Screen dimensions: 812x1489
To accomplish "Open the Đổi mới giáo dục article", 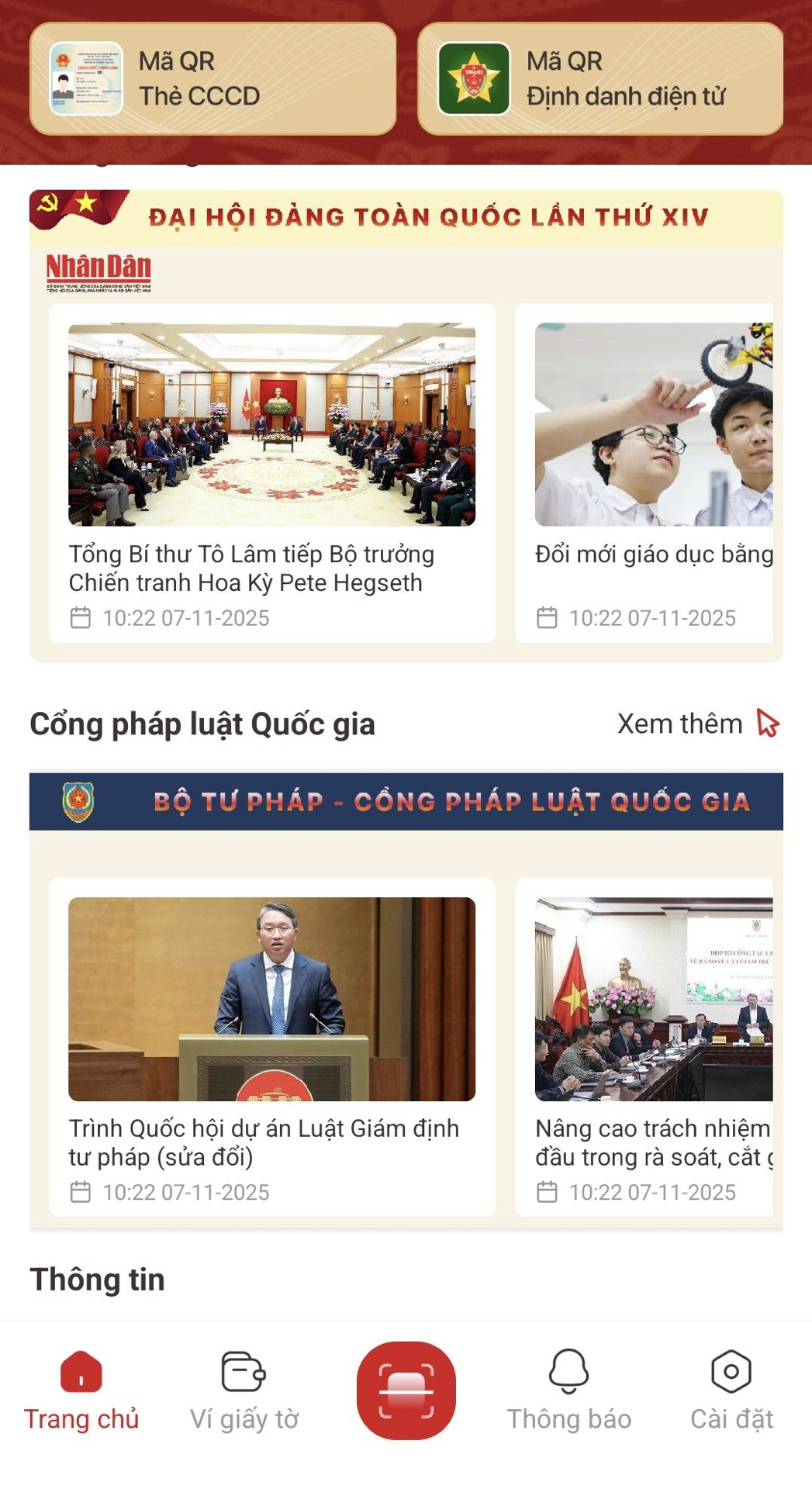I will tap(653, 472).
